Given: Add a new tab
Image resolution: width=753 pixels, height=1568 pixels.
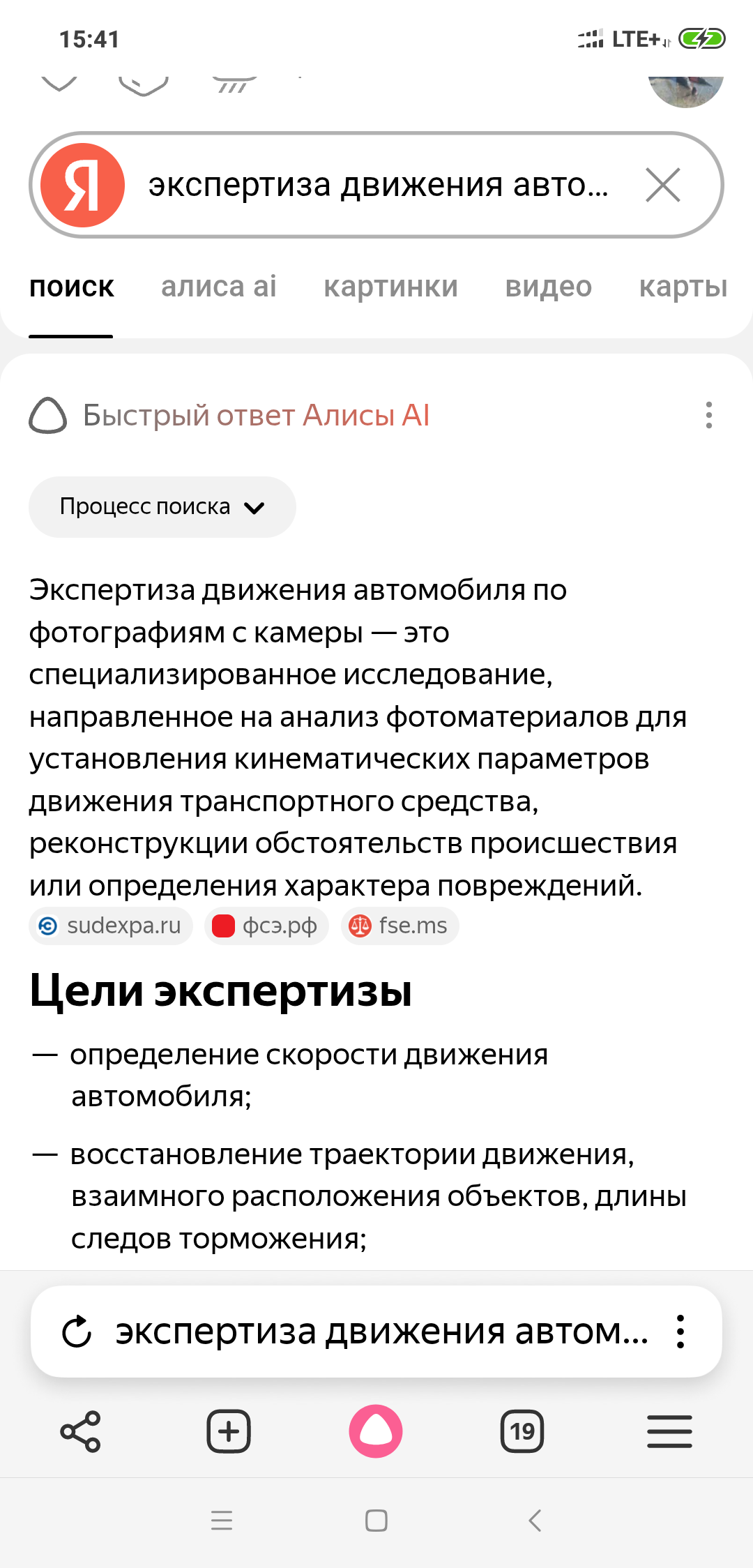Looking at the screenshot, I should tap(229, 1432).
